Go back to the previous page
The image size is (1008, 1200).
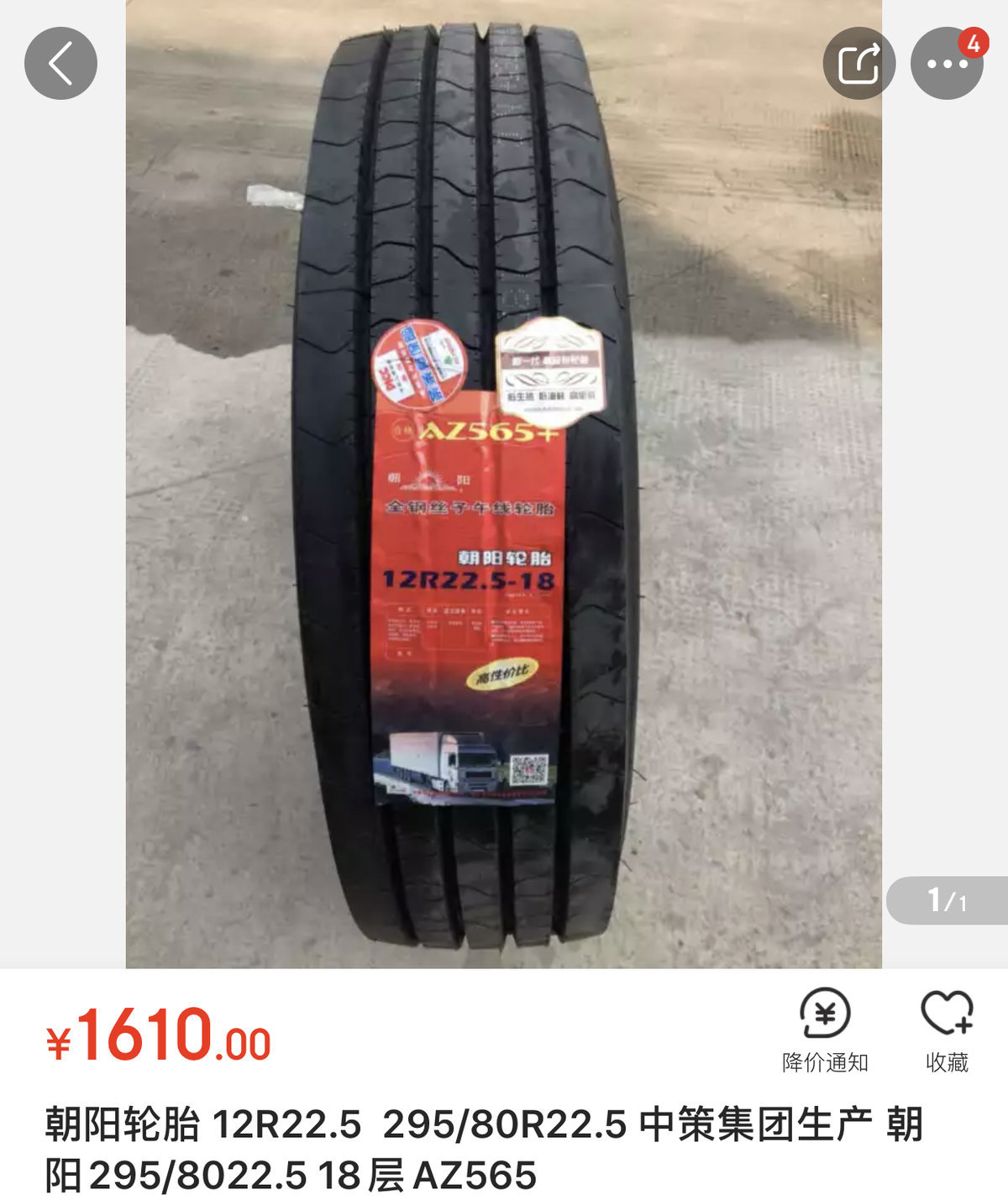[x=60, y=63]
